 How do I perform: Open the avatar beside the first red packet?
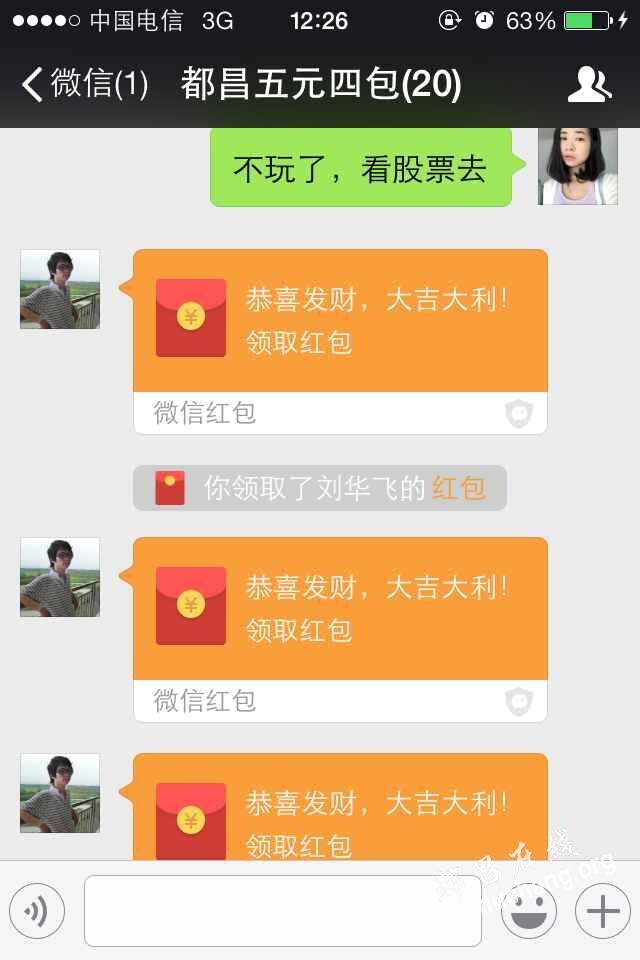click(60, 289)
